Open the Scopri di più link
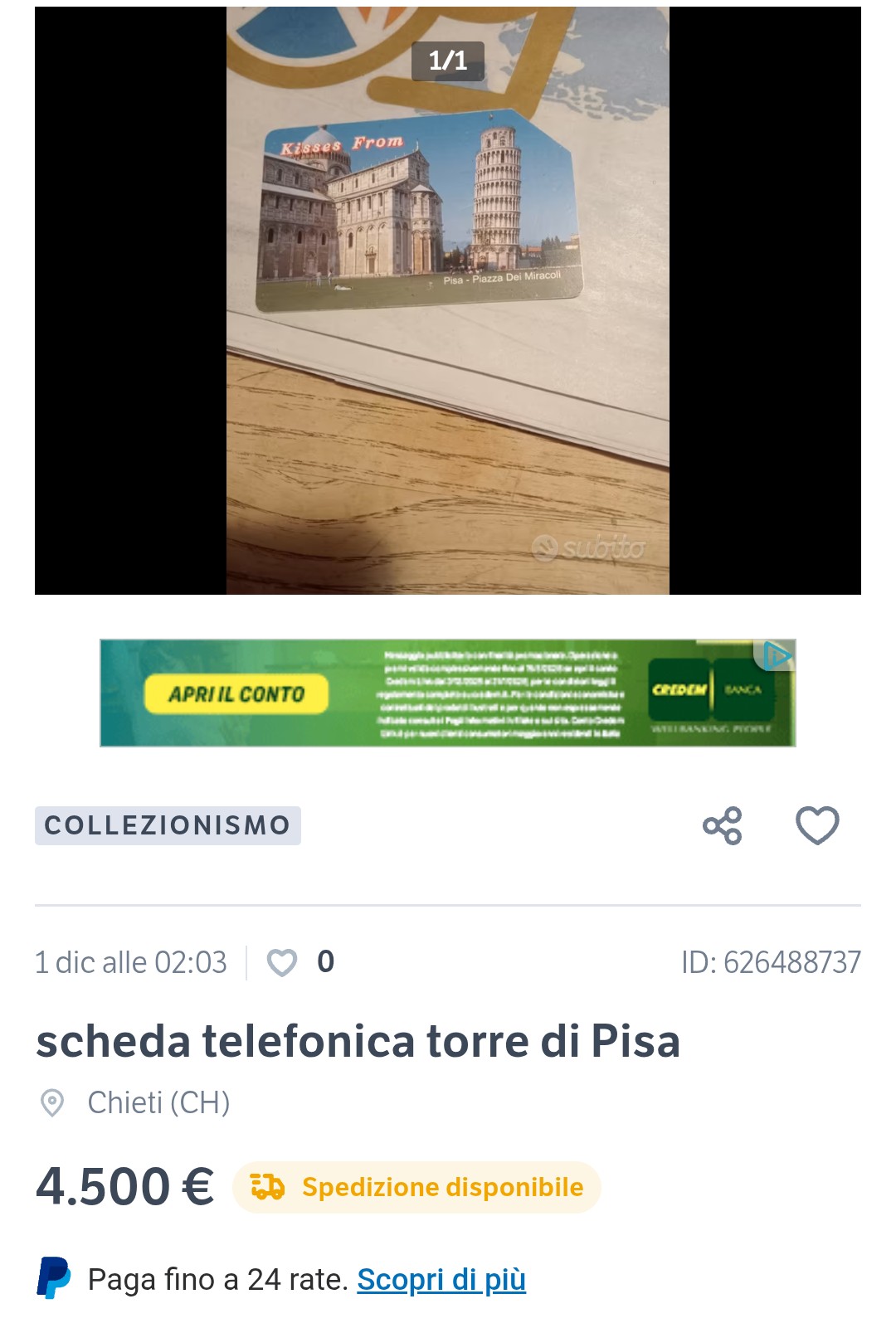This screenshot has height=1328, width=896. (441, 1279)
